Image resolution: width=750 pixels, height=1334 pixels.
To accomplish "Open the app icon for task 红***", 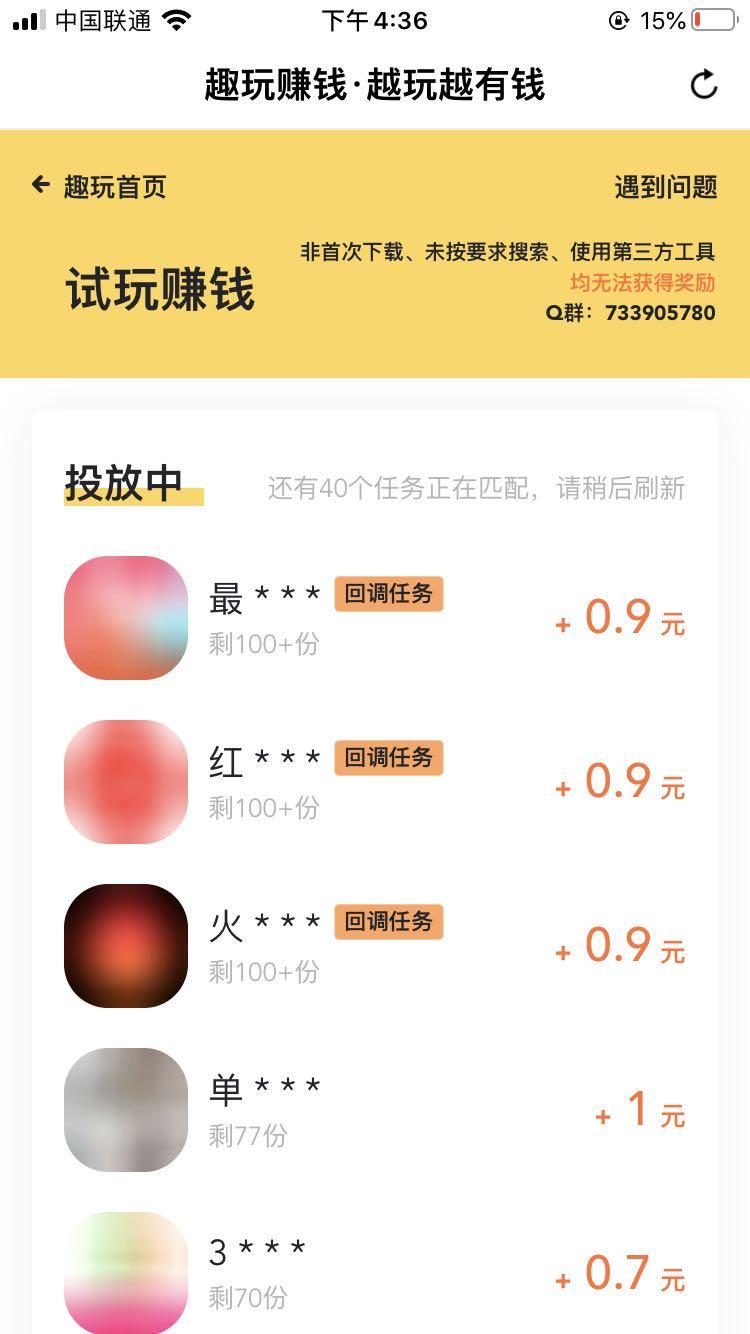I will tap(125, 781).
